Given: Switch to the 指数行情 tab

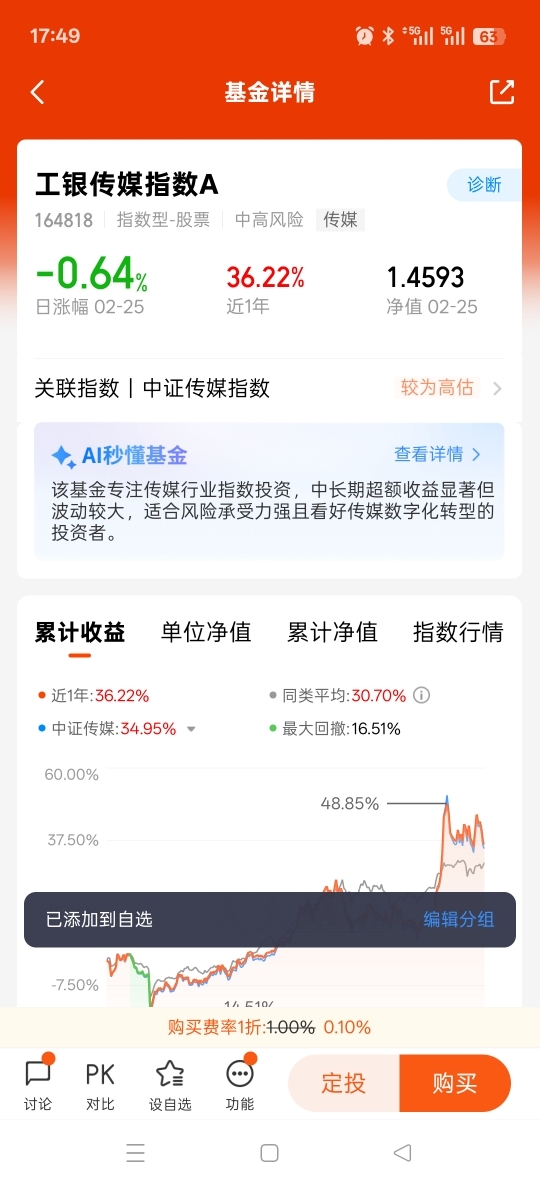Looking at the screenshot, I should tap(458, 632).
